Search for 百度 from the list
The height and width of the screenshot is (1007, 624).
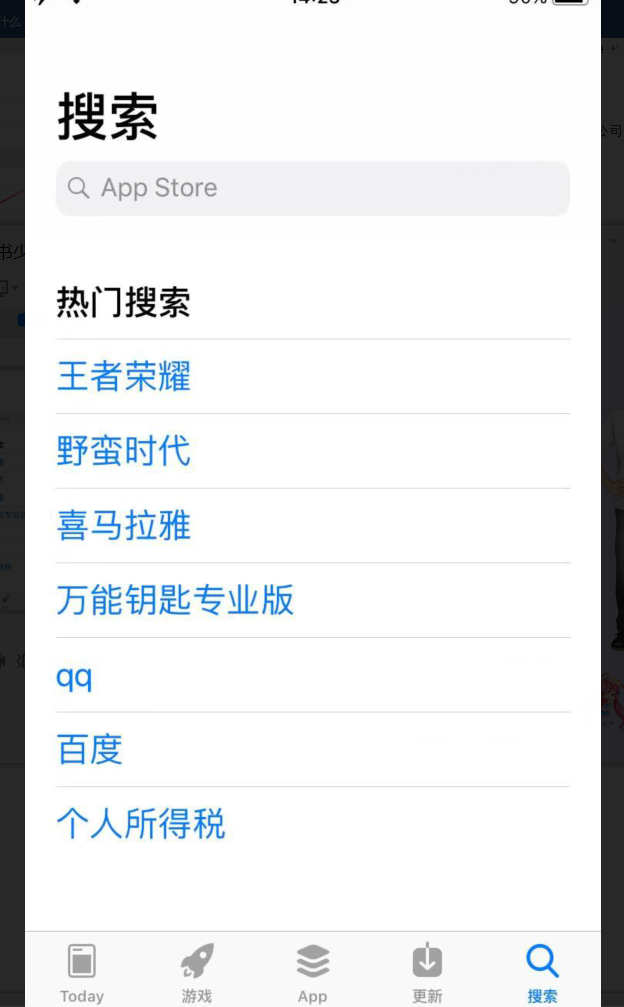(90, 749)
